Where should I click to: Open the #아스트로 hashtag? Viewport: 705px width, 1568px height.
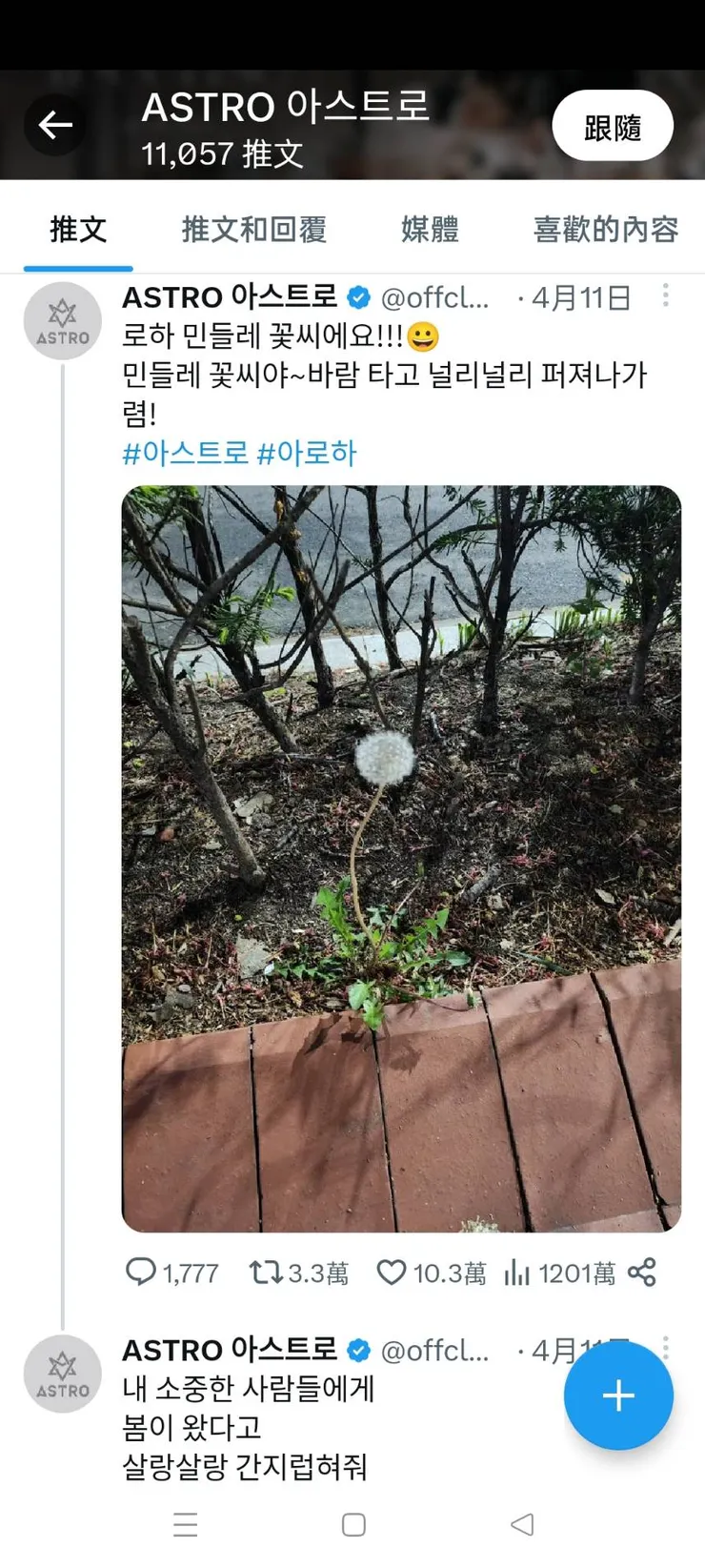185,453
